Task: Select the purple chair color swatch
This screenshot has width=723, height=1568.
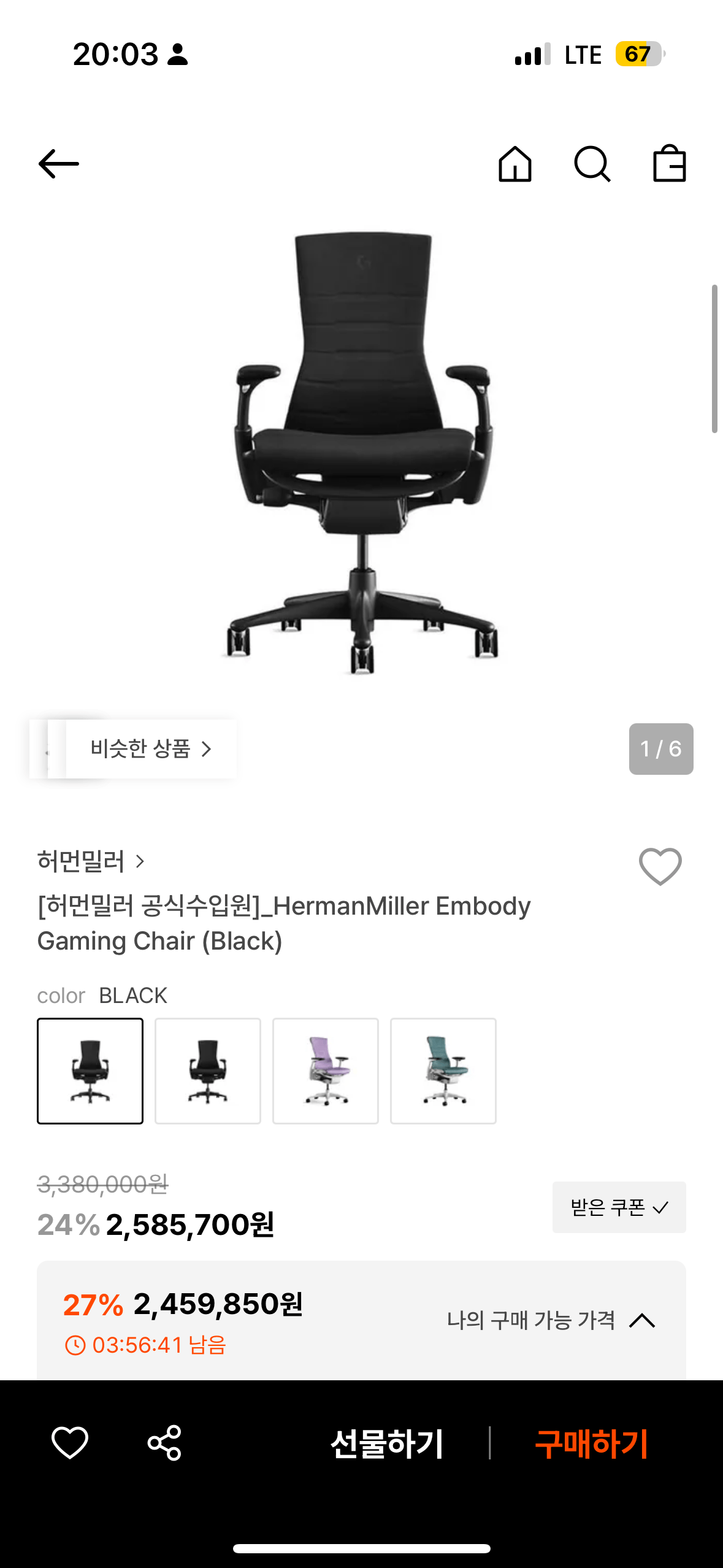Action: coord(325,1070)
